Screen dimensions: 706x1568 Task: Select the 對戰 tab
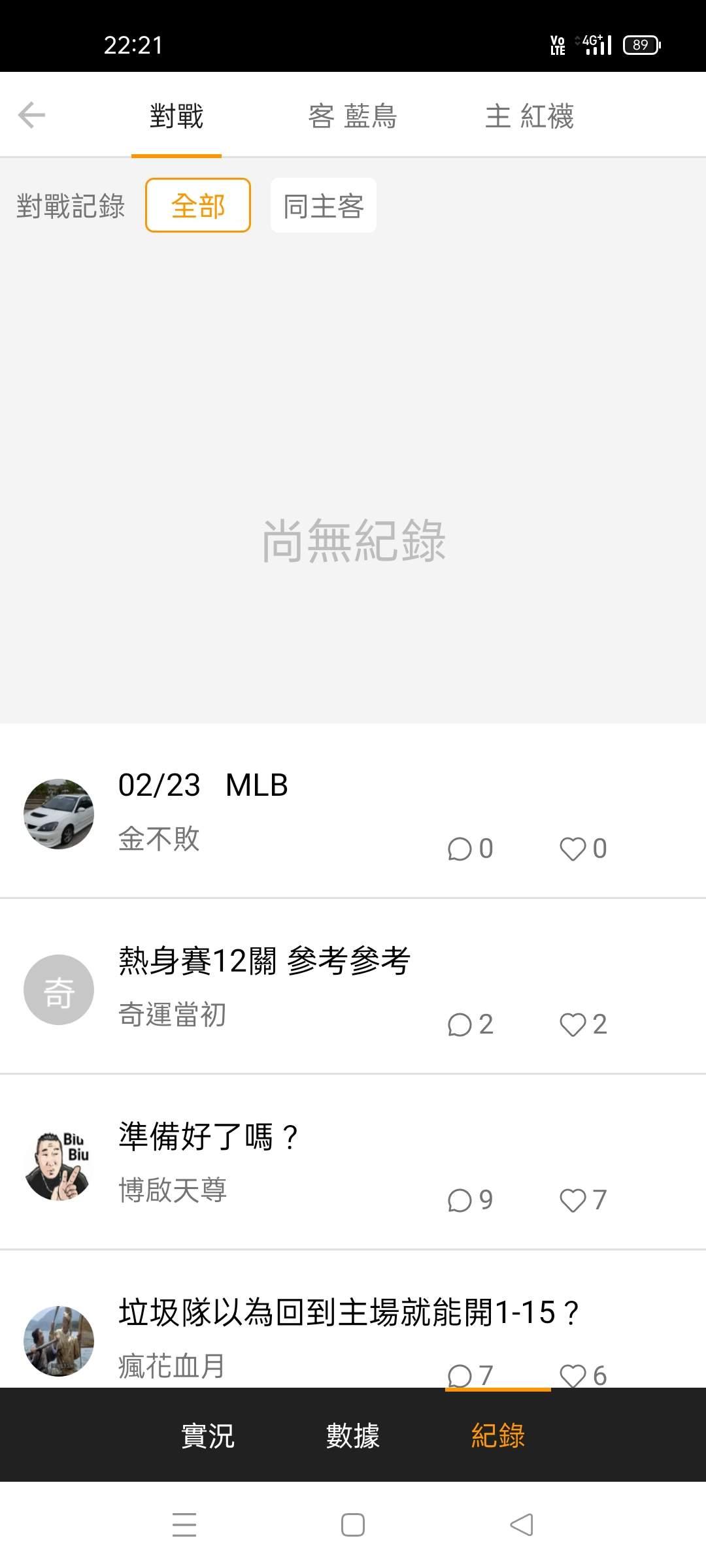tap(176, 116)
